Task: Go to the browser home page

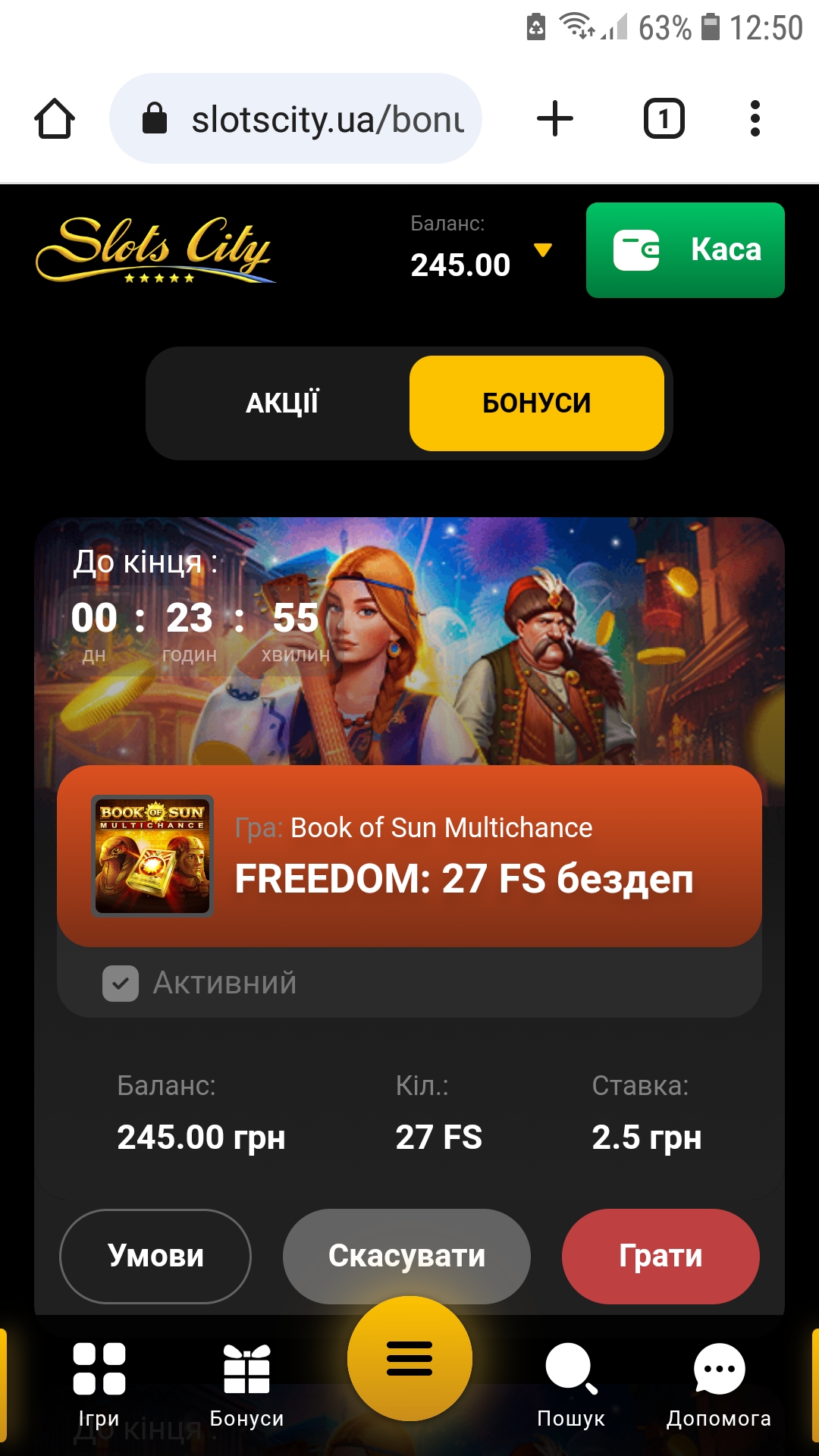Action: click(55, 119)
